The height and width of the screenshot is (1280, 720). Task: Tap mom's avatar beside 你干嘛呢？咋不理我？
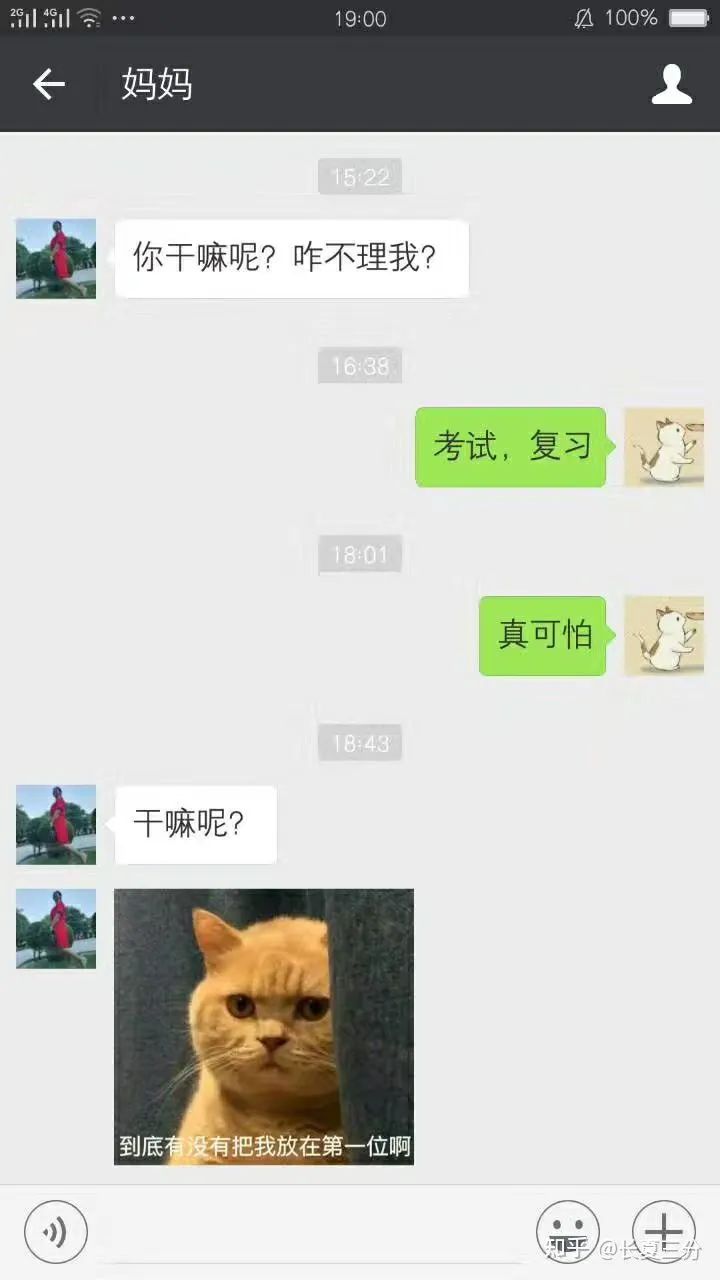point(56,258)
